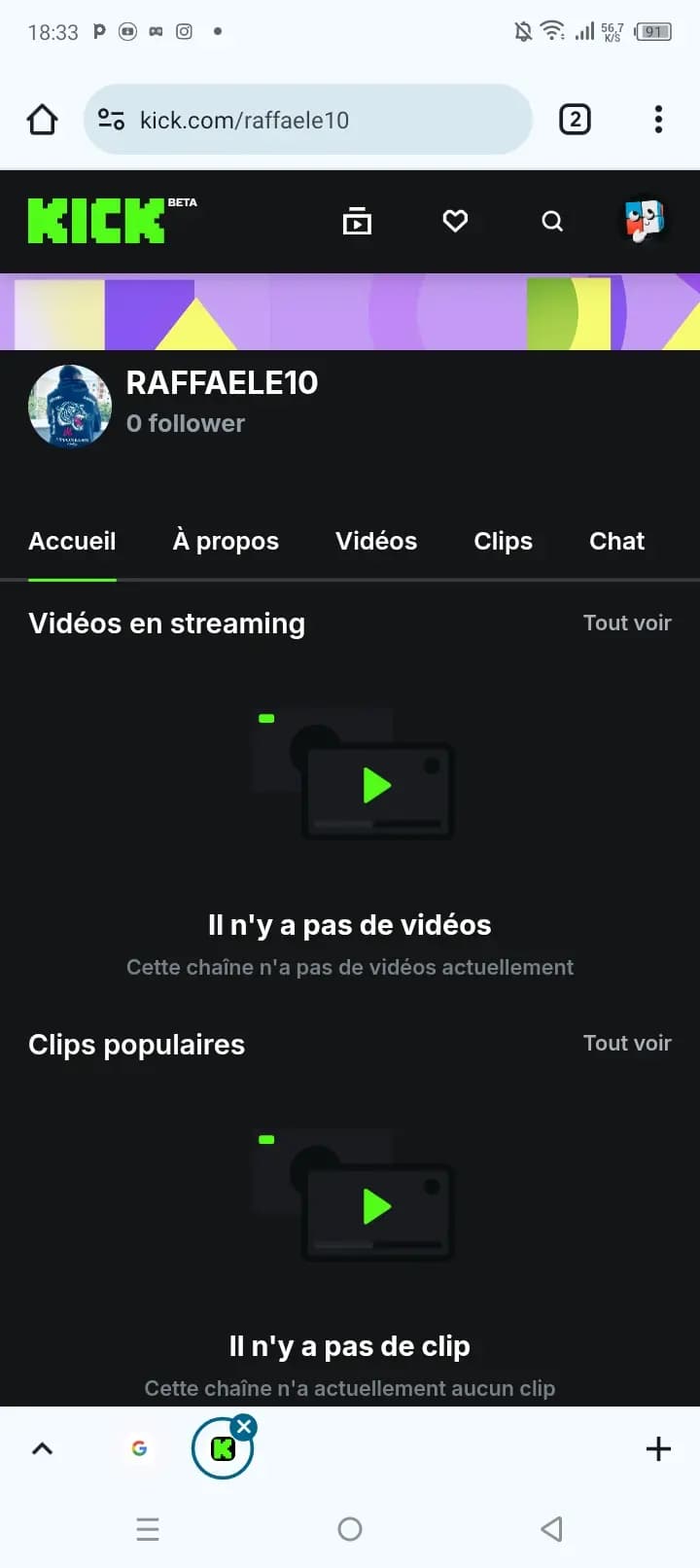
Task: Switch to the Vidéos tab
Action: pos(376,541)
